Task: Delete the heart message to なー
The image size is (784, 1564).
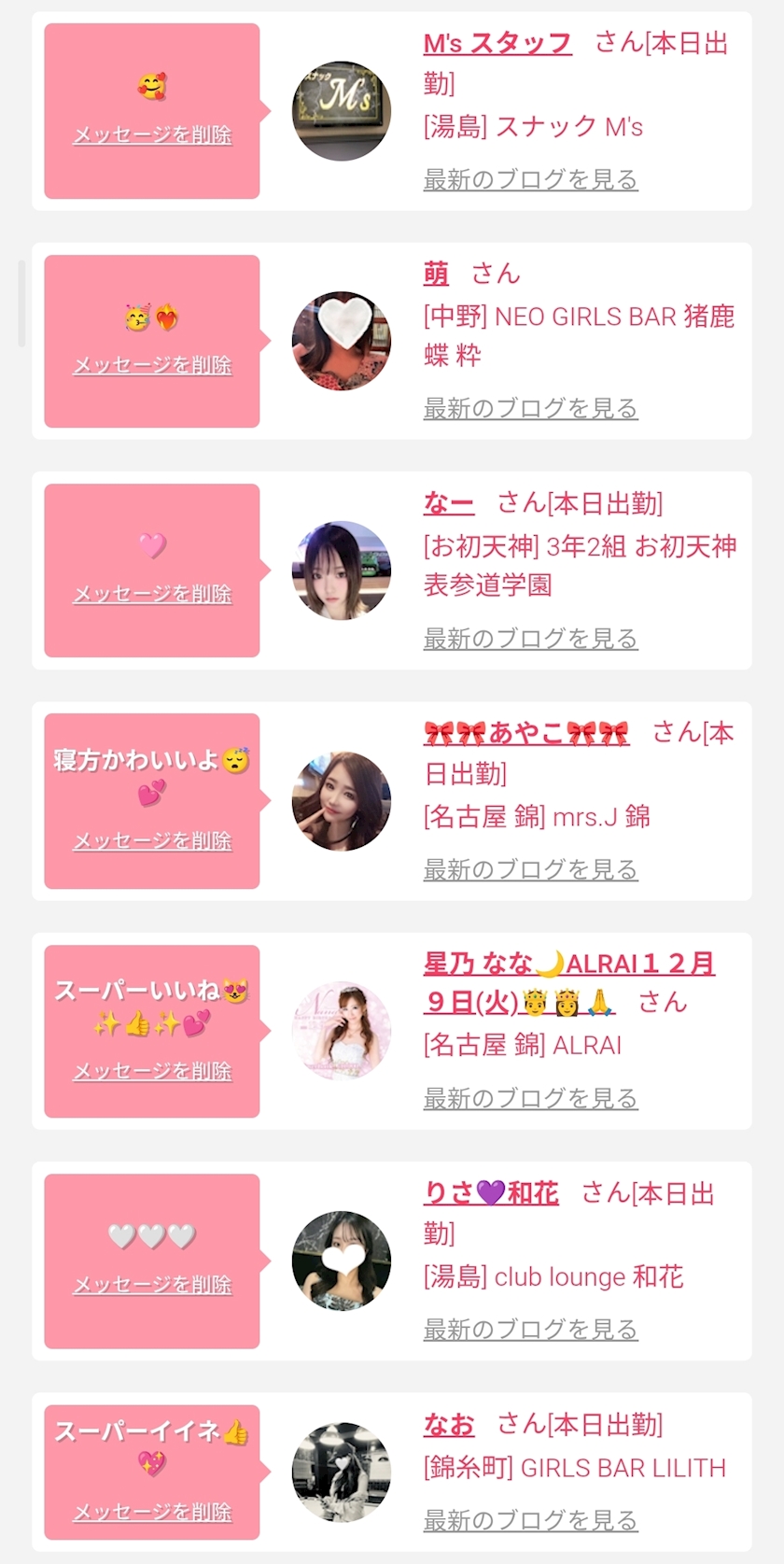Action: coord(152,594)
